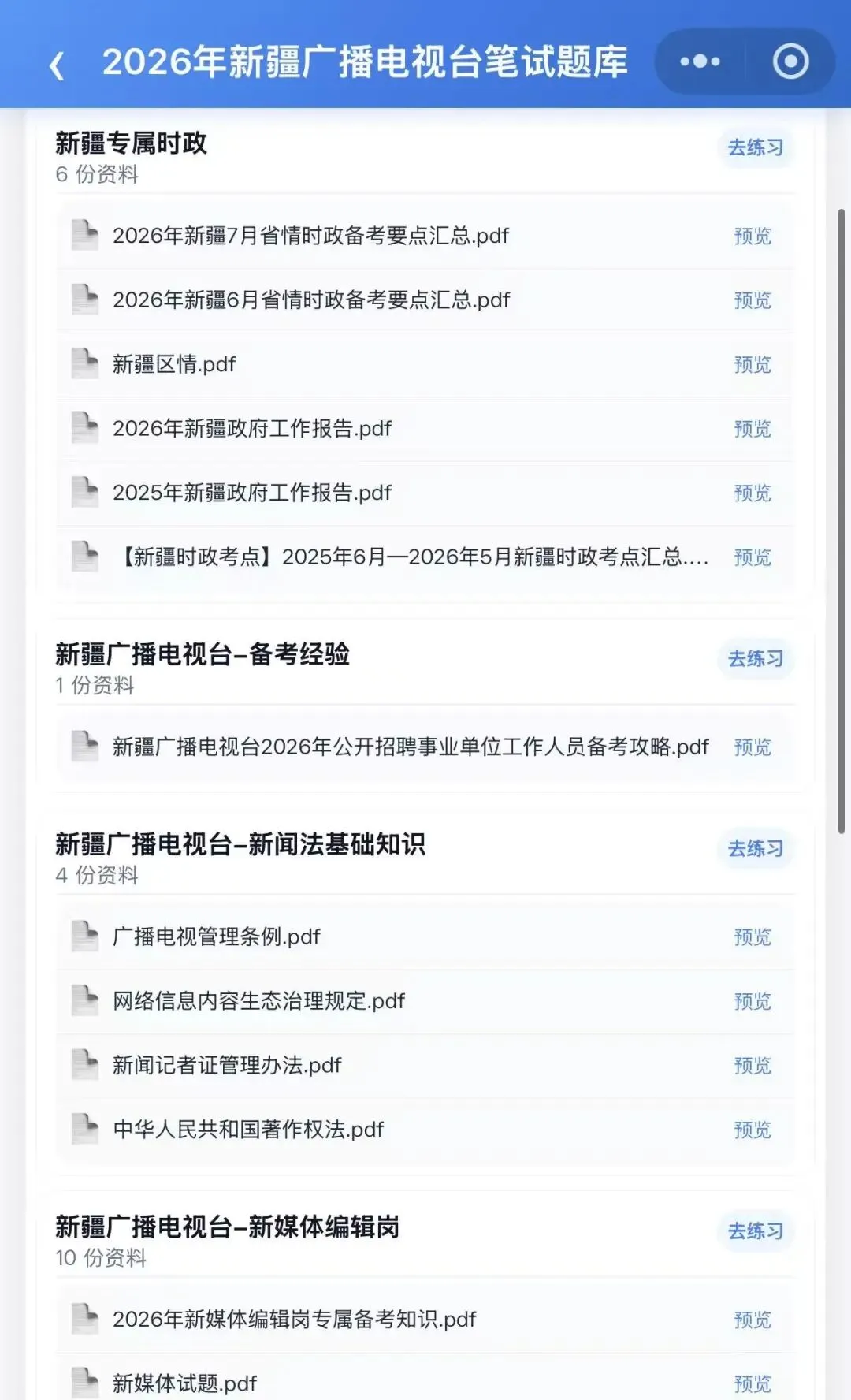
Task: Open the mini program more-options menu
Action: pyautogui.click(x=700, y=61)
